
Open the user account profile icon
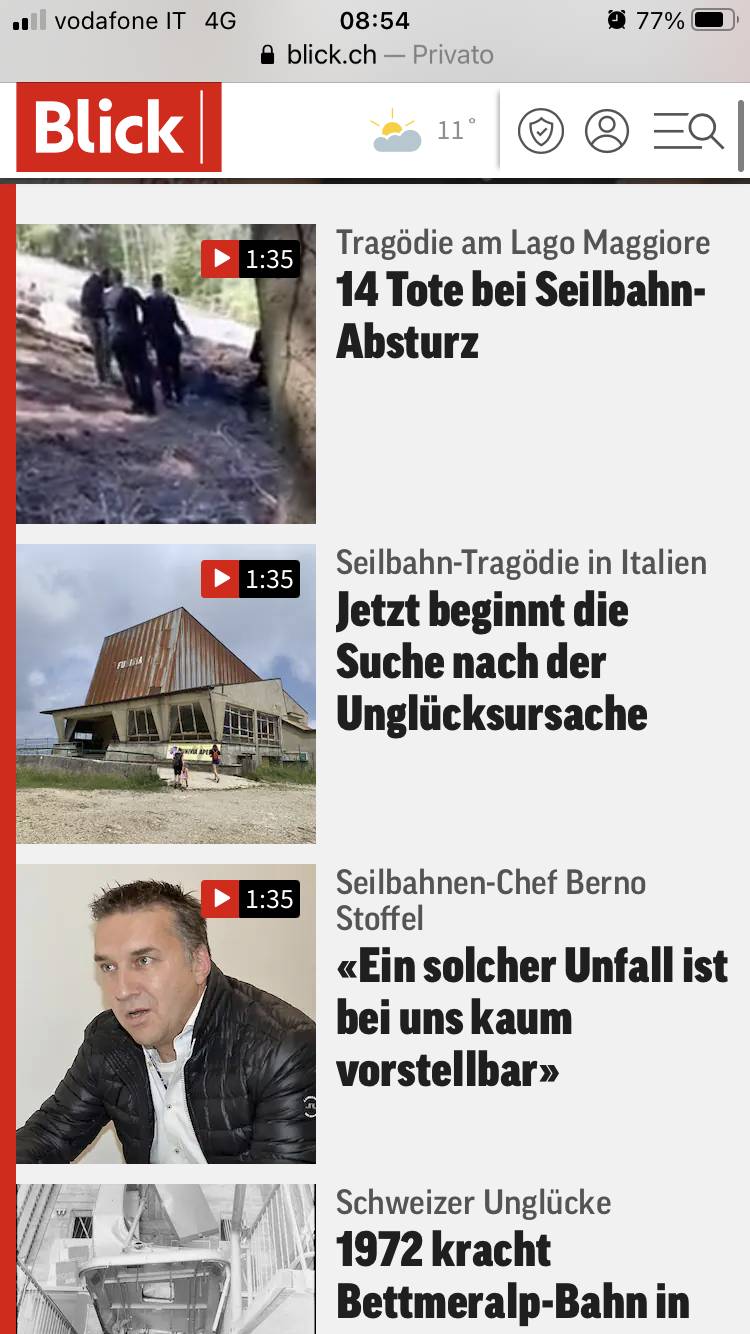[x=606, y=131]
